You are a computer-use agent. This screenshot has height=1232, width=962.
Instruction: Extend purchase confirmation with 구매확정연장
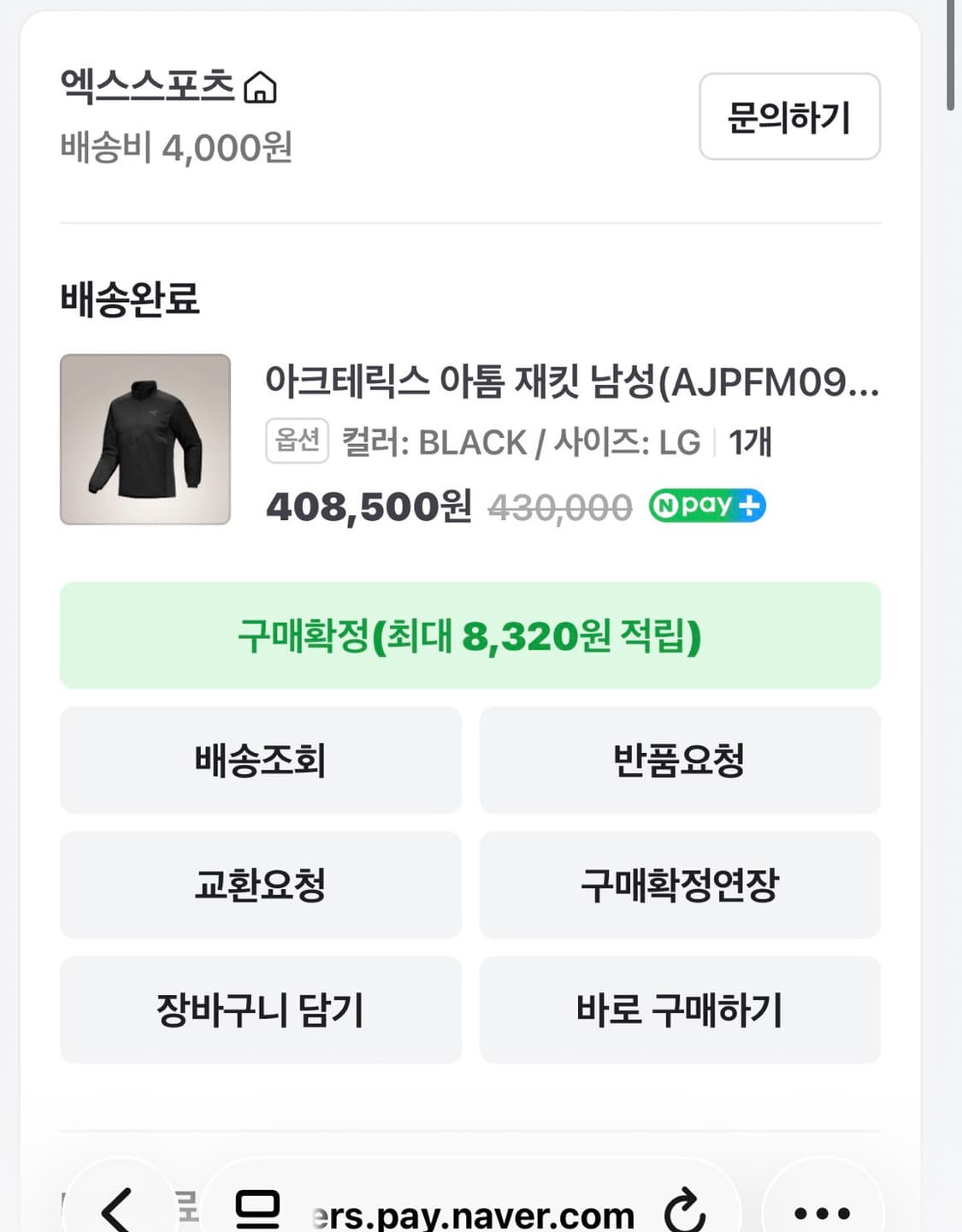pos(680,885)
